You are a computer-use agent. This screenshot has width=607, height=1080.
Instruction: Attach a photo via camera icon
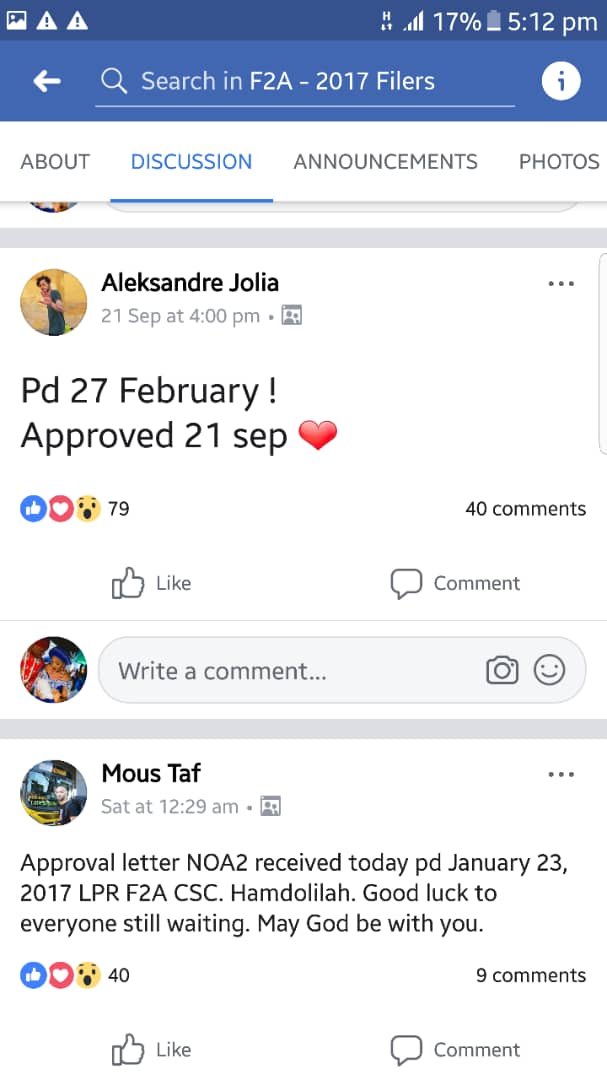point(502,670)
